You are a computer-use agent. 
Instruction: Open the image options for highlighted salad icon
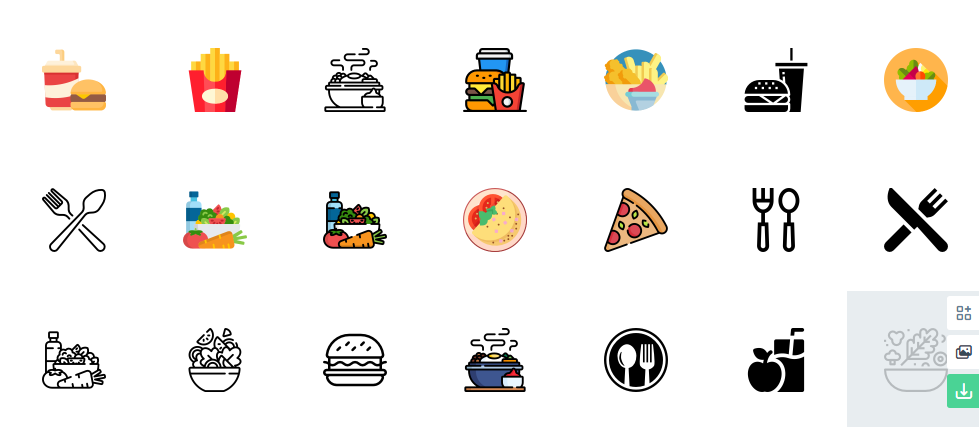pyautogui.click(x=963, y=352)
